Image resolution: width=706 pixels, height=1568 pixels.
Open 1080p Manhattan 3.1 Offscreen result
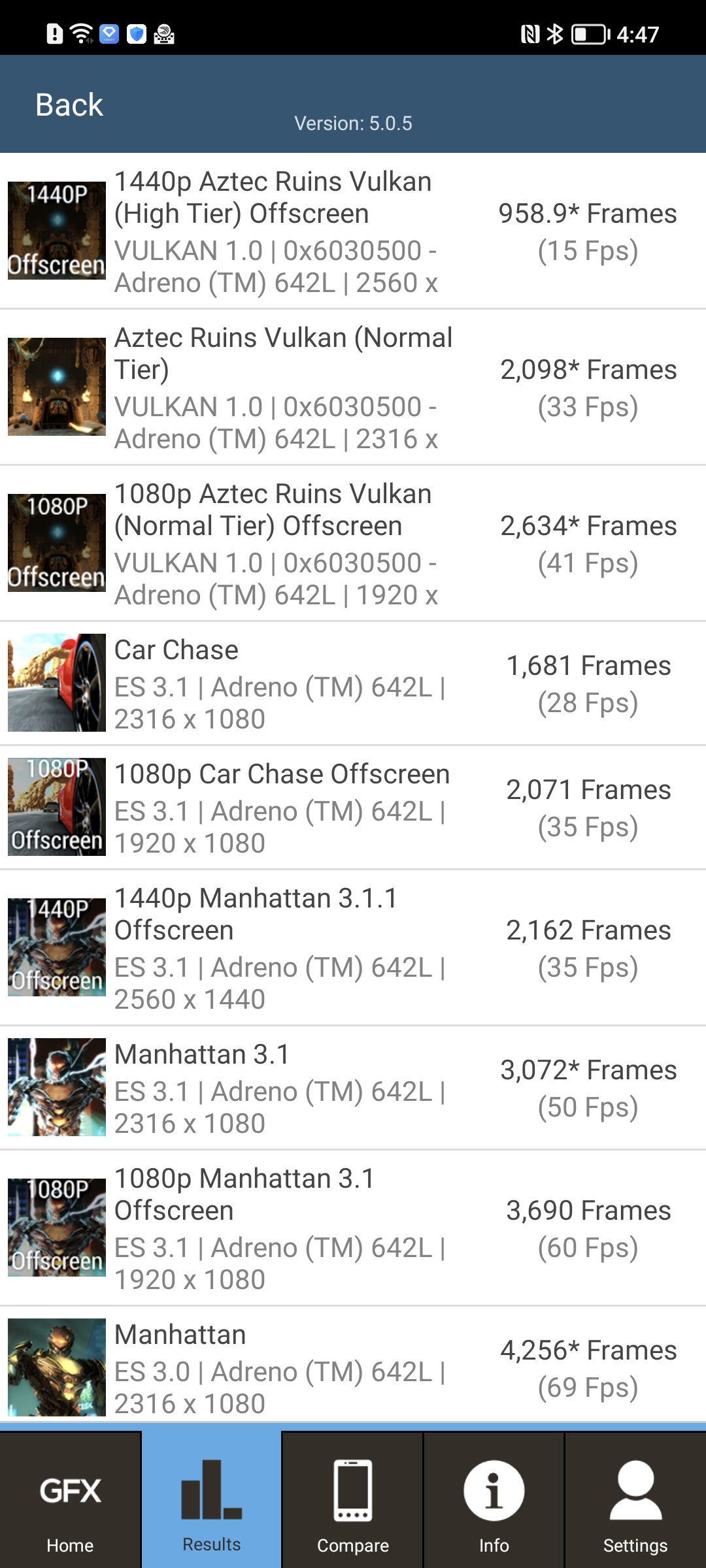(x=353, y=1228)
